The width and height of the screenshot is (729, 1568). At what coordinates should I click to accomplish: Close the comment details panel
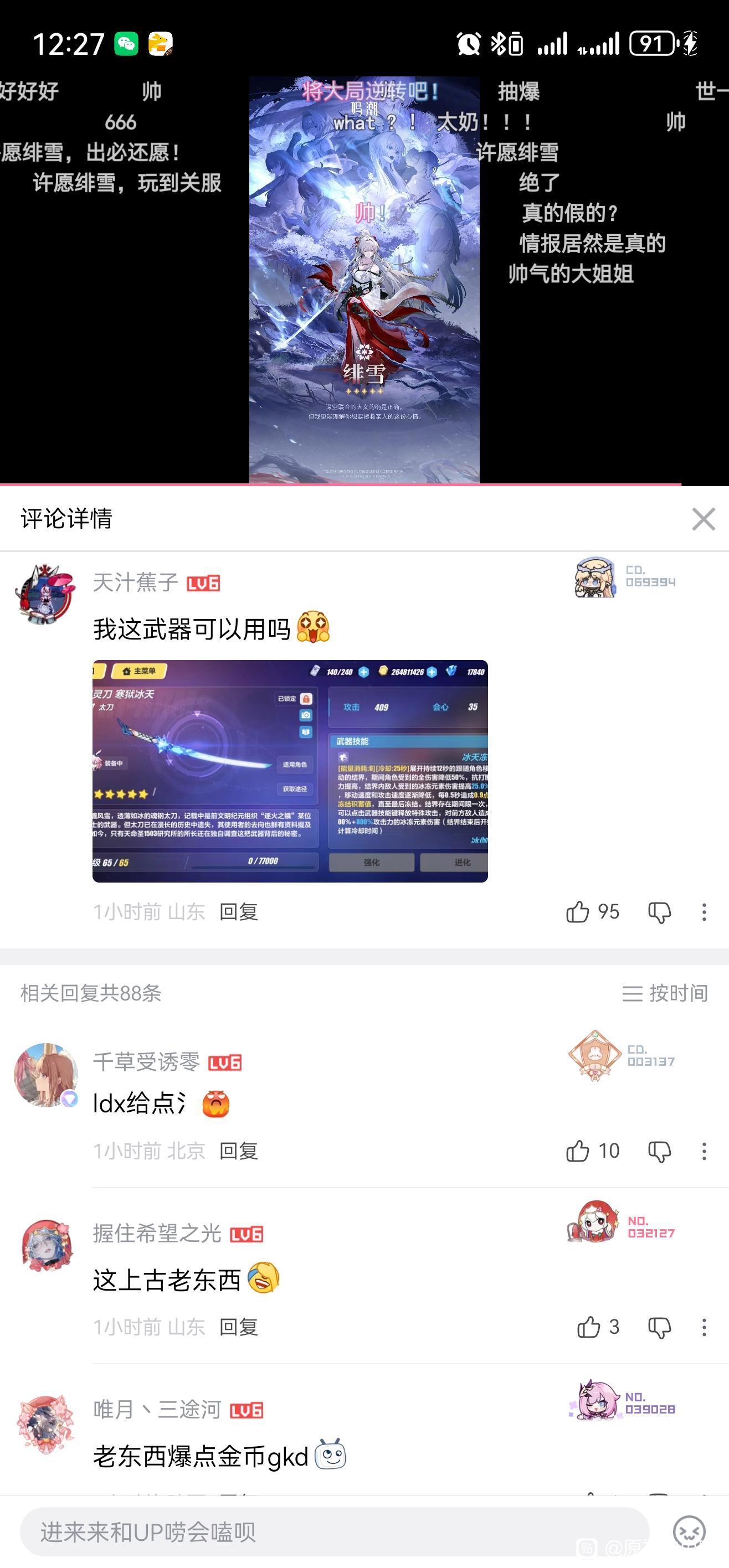pyautogui.click(x=704, y=519)
